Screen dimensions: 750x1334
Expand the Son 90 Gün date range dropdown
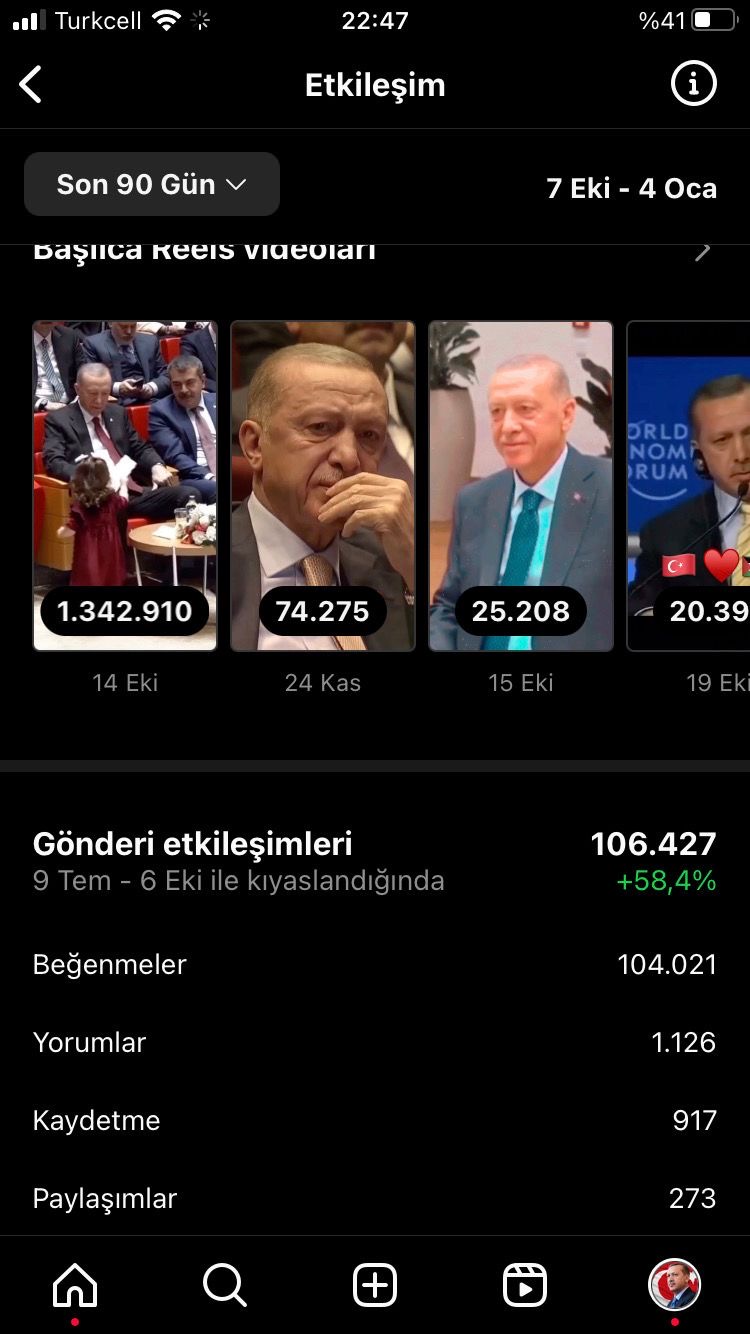click(x=152, y=184)
